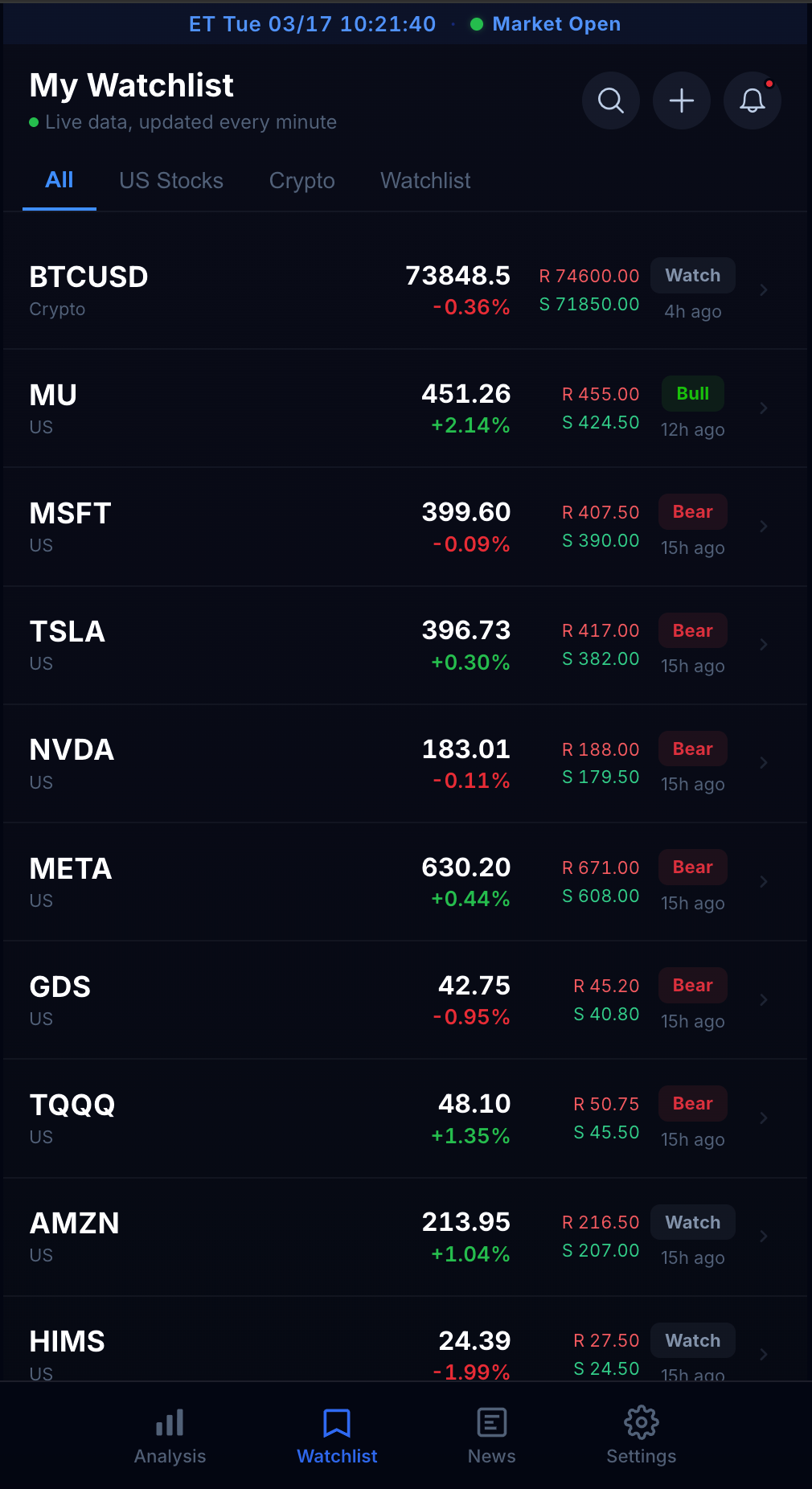The width and height of the screenshot is (812, 1489).
Task: Open the search icon
Action: pos(611,100)
